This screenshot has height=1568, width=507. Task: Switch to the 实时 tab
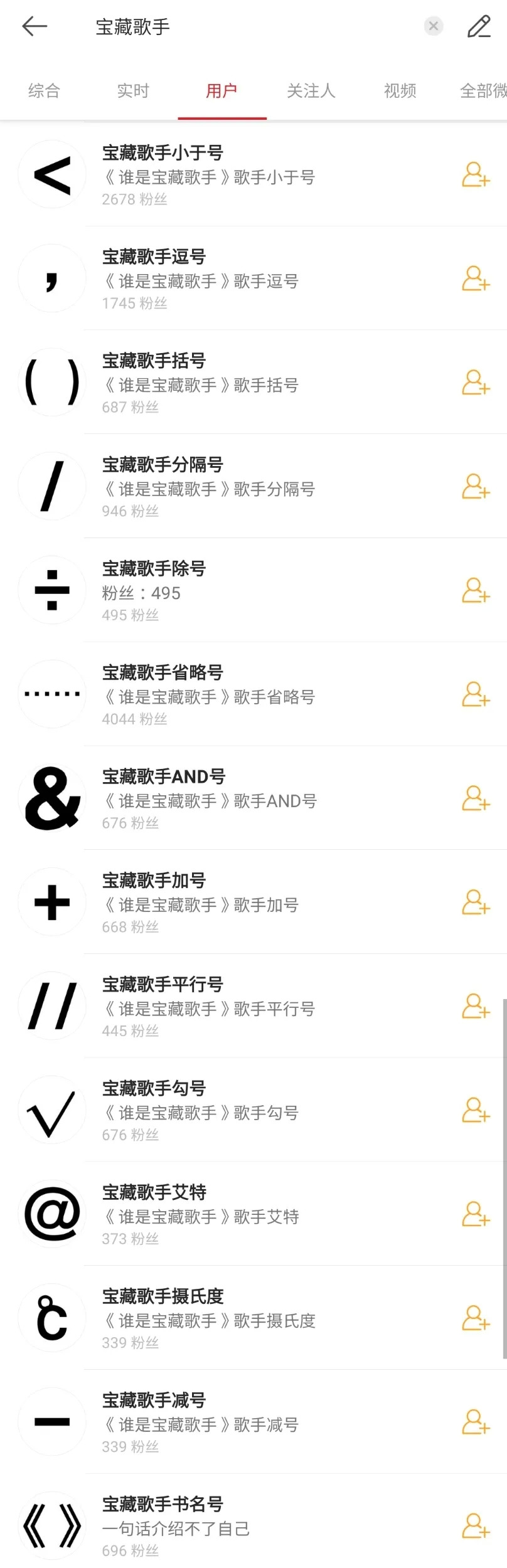(x=133, y=91)
